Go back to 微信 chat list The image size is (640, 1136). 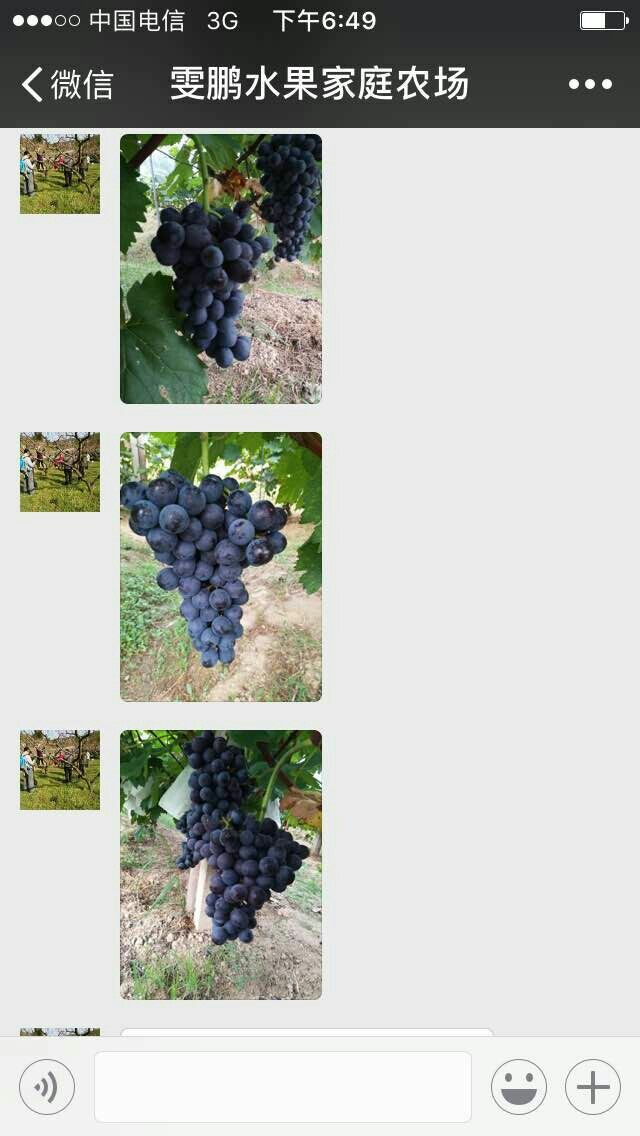pyautogui.click(x=67, y=84)
